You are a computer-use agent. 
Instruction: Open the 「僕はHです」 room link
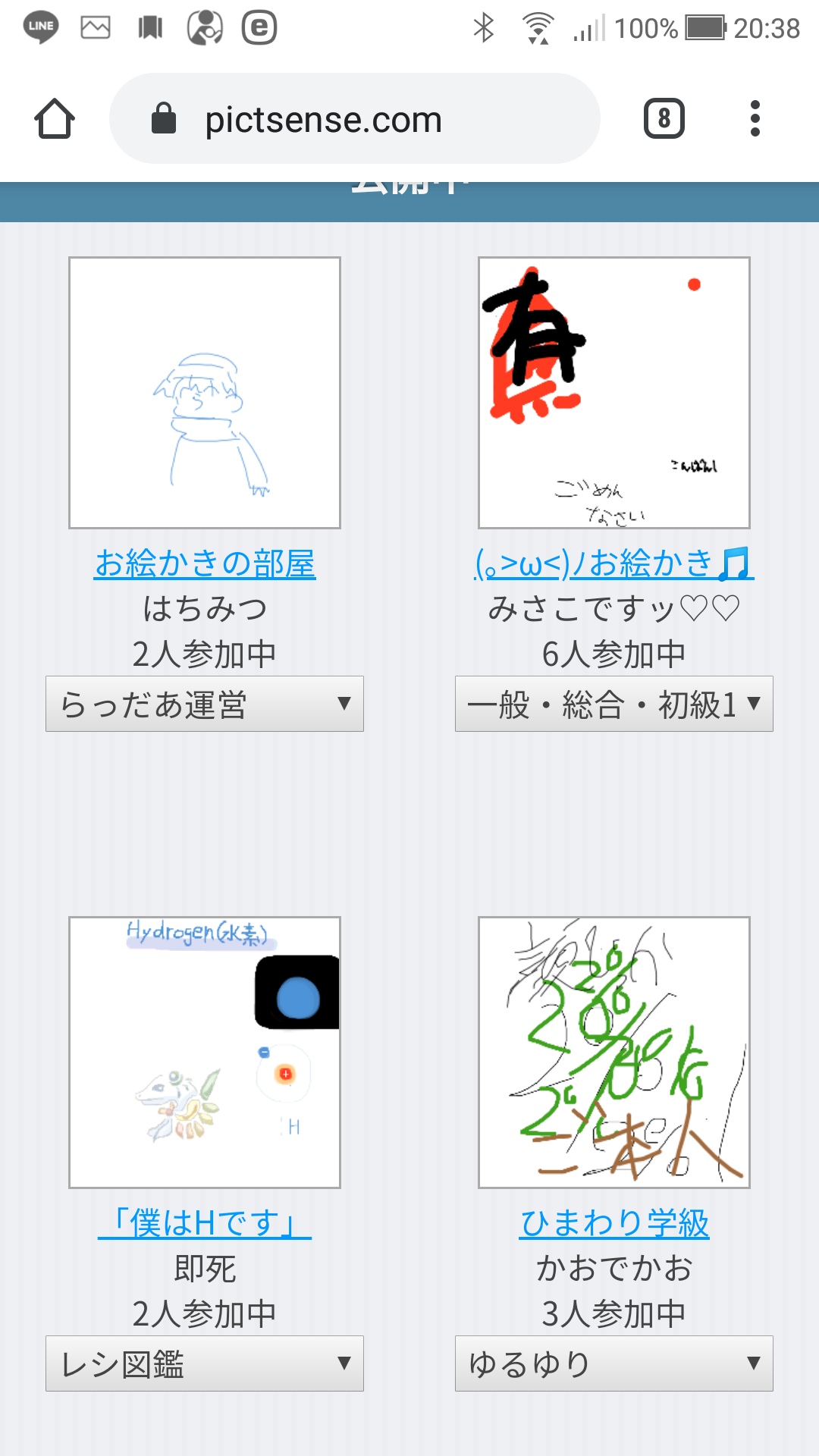(x=205, y=1223)
